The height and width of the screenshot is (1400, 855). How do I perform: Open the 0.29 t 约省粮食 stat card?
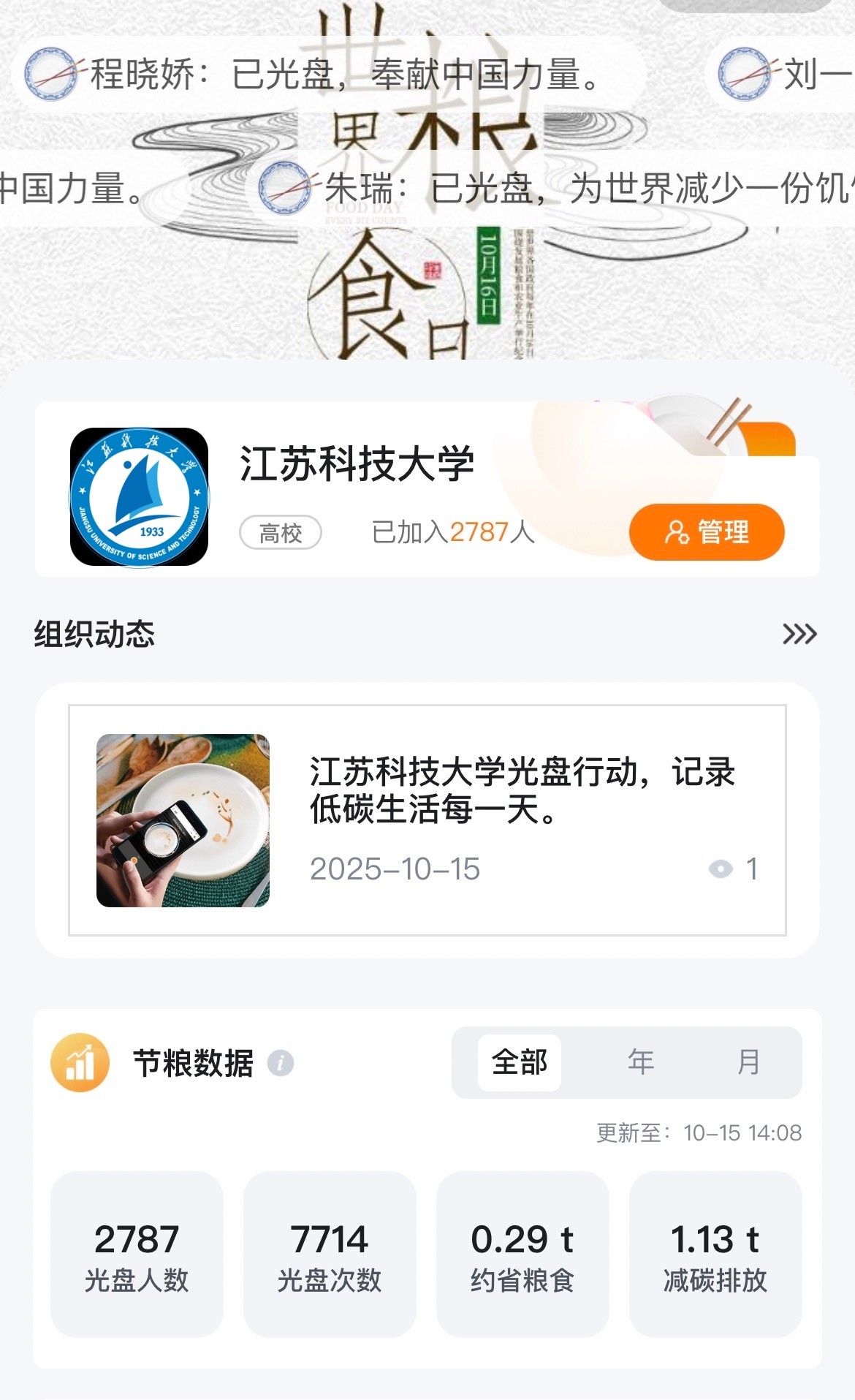[522, 1255]
